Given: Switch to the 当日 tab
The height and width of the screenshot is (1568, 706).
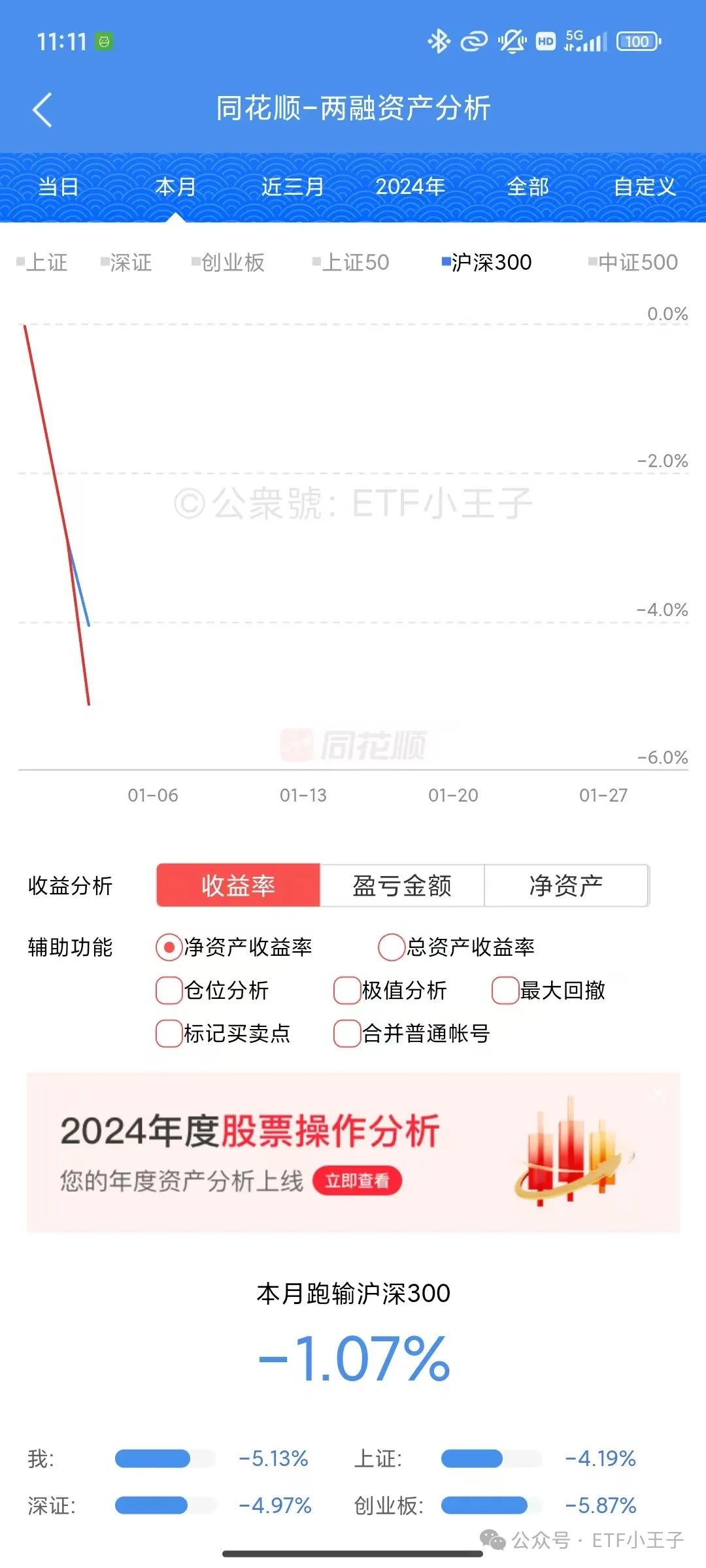Looking at the screenshot, I should coord(59,187).
